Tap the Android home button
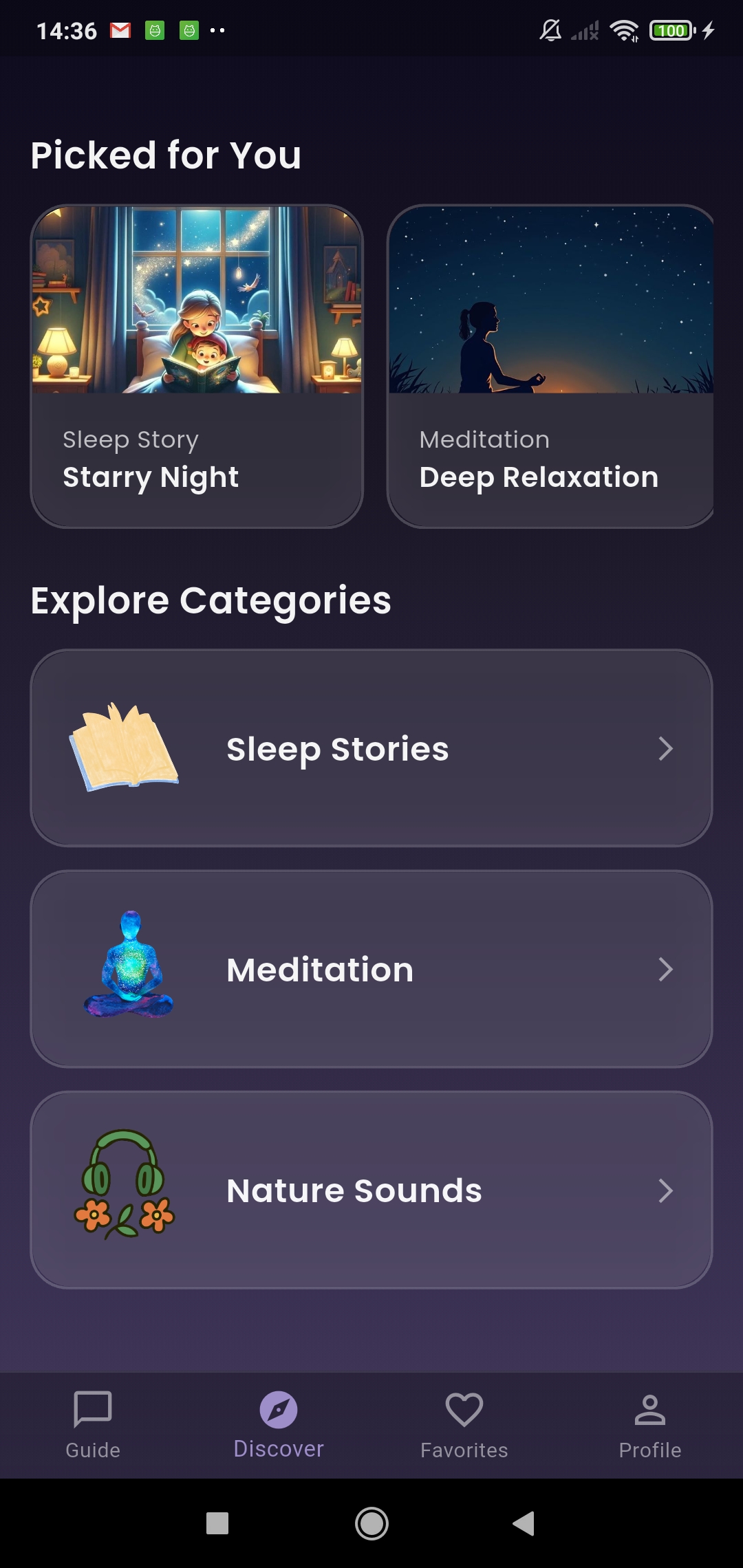 (371, 1524)
